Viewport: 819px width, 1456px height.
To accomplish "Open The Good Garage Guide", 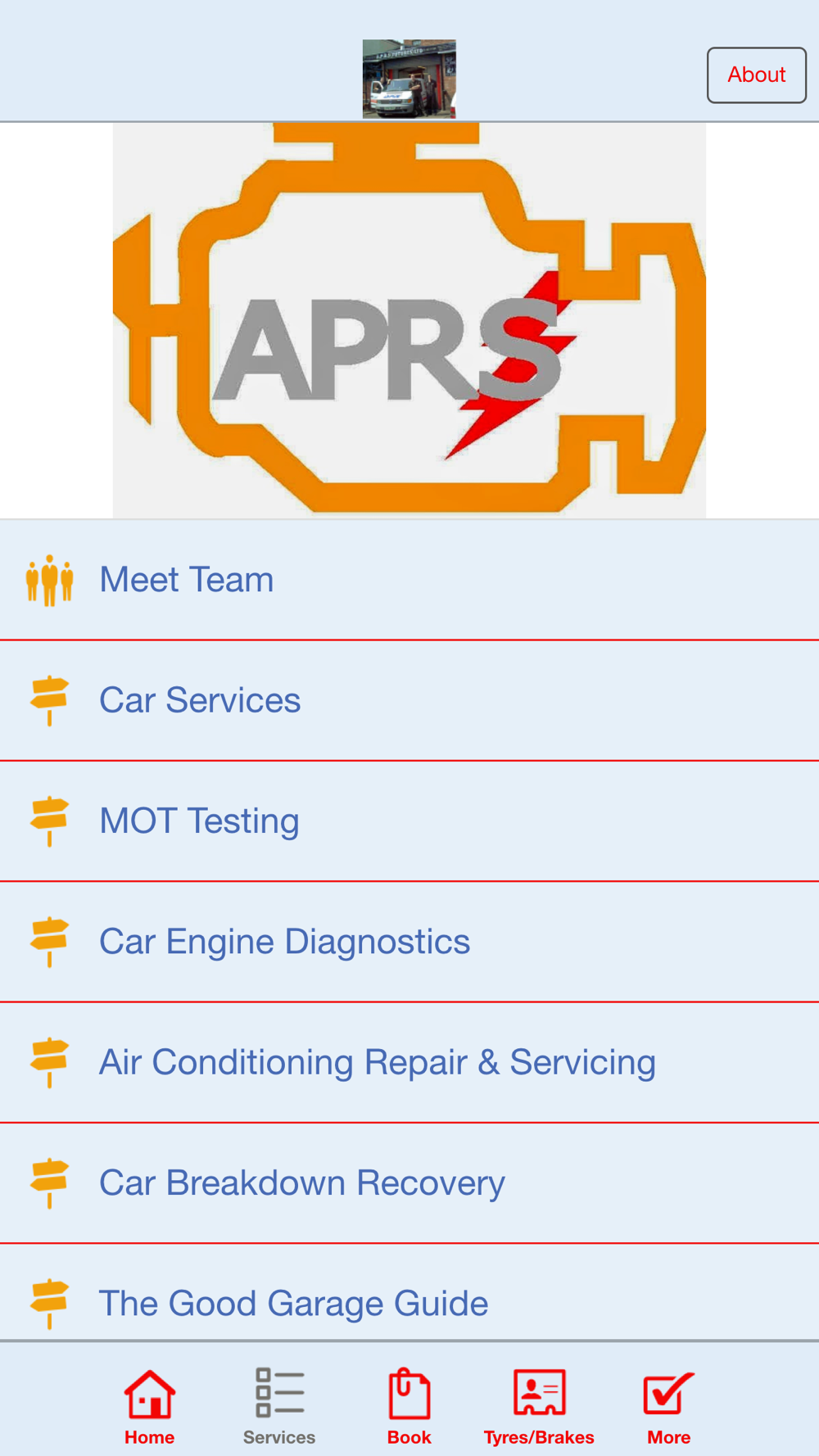I will (409, 1293).
